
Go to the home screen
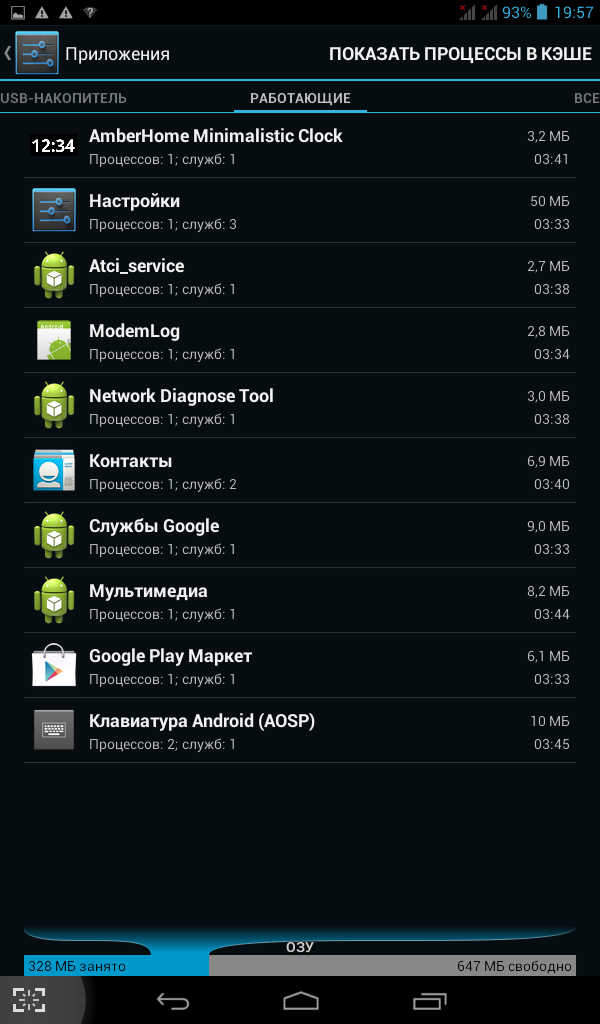click(300, 1000)
